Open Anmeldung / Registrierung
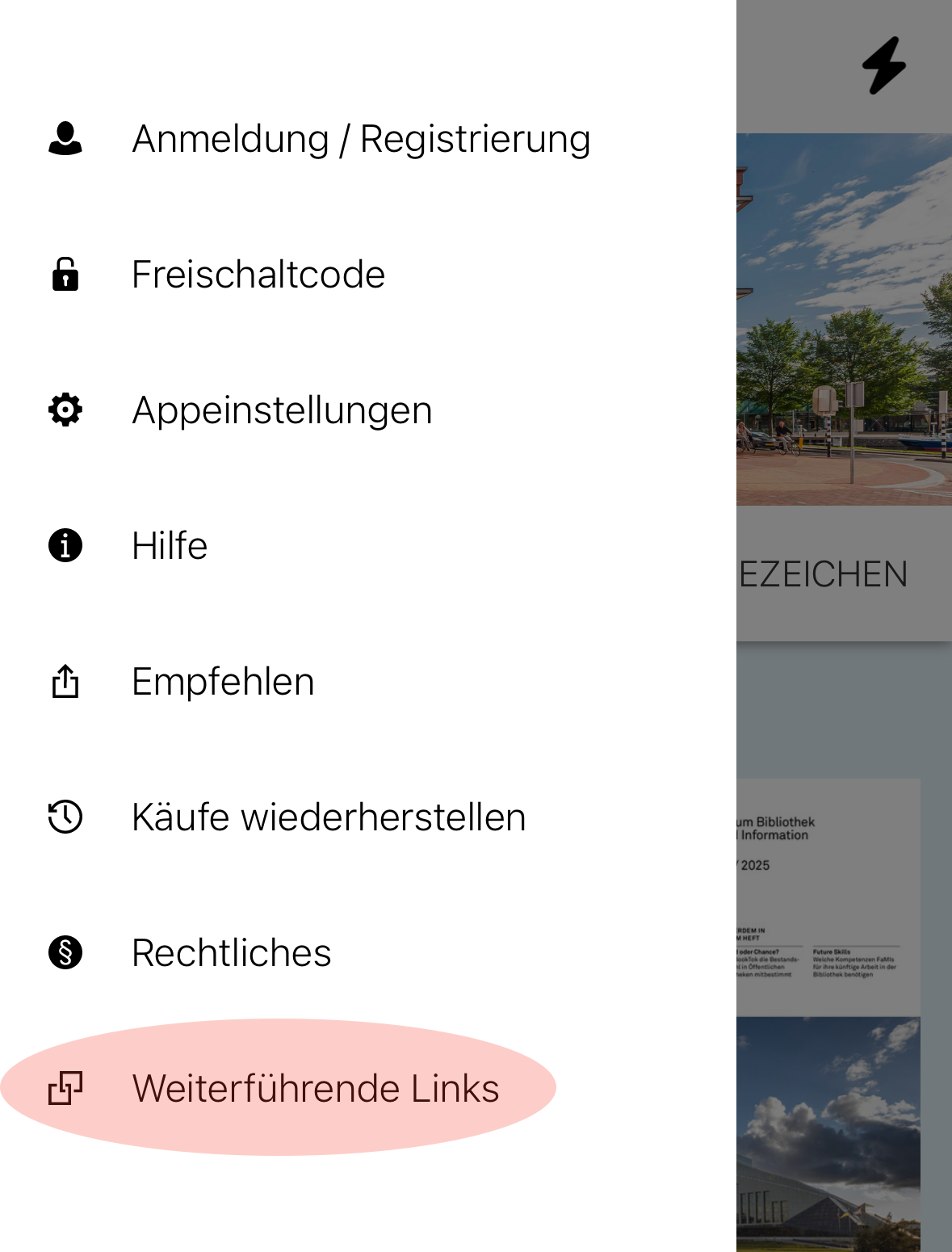The height and width of the screenshot is (1252, 952). point(361,139)
